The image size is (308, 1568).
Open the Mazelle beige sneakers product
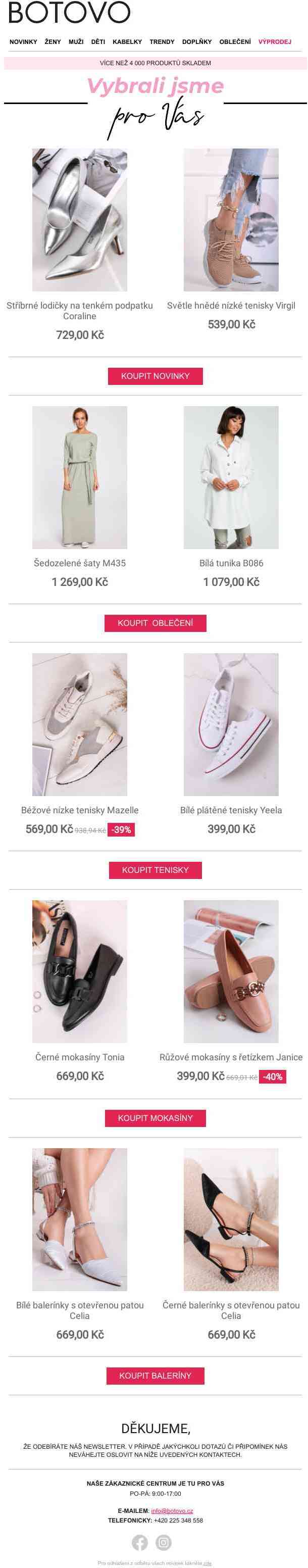[x=79, y=724]
